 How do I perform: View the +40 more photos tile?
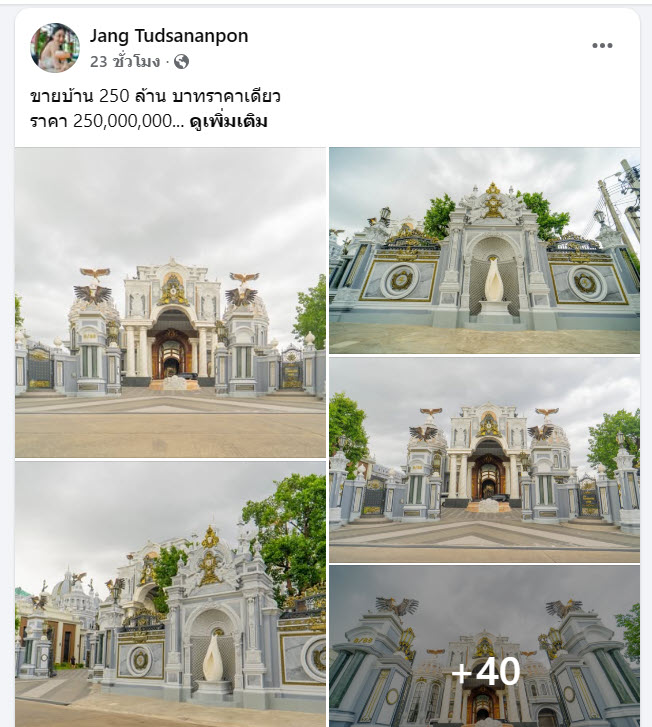pyautogui.click(x=484, y=646)
